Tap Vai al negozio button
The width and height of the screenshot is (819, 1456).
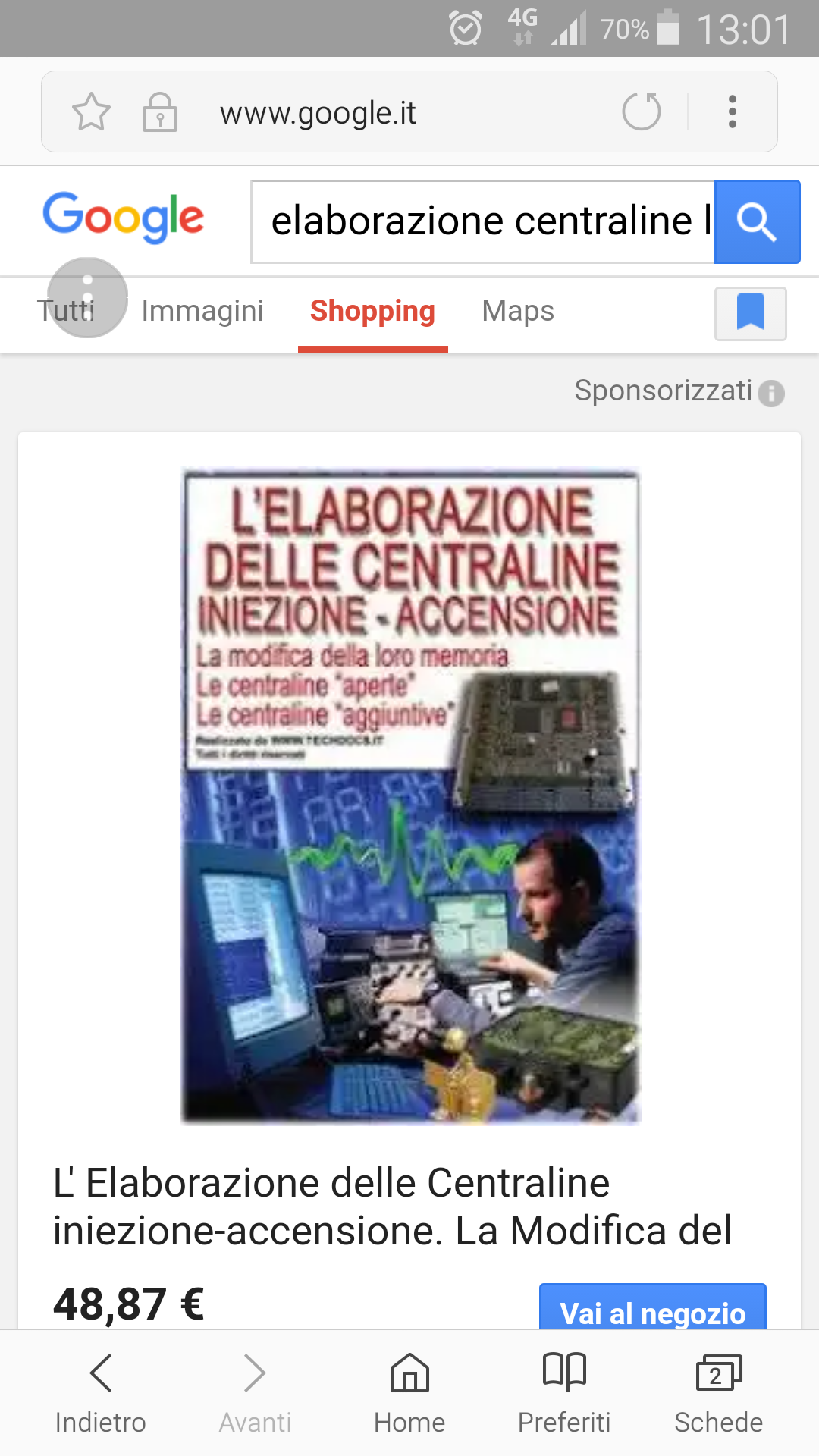[x=653, y=1307]
